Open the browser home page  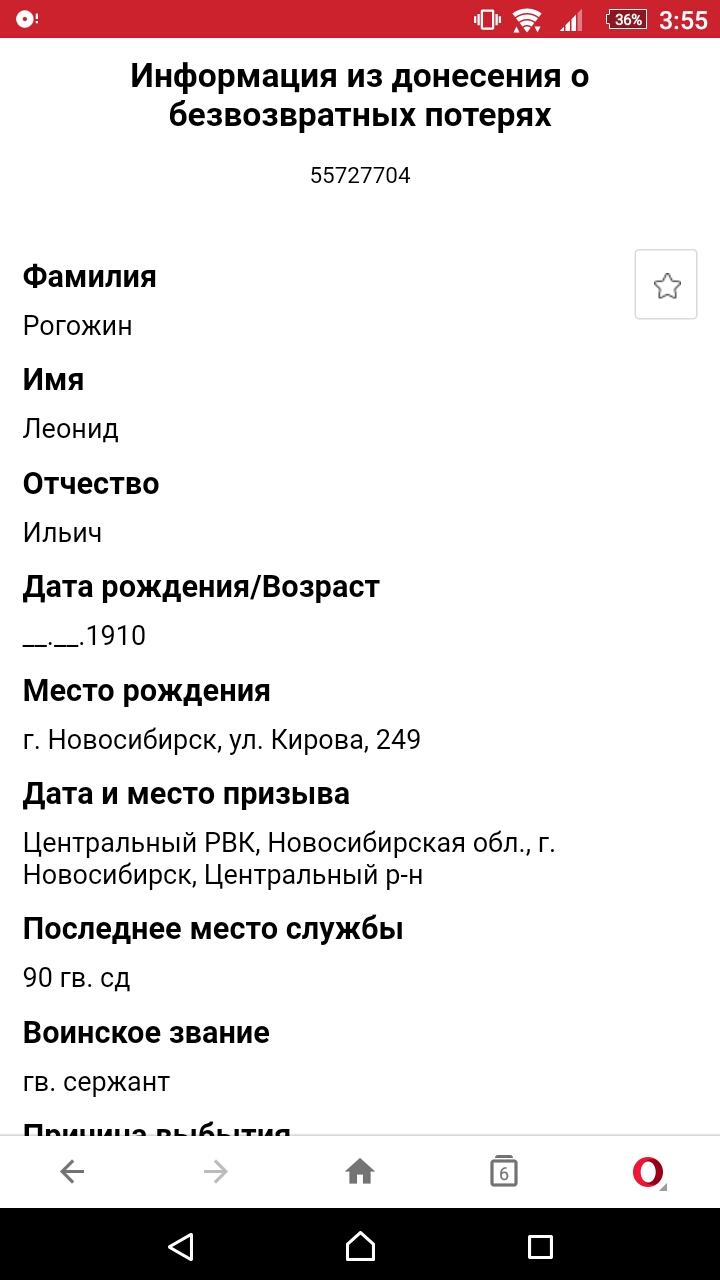point(360,1172)
